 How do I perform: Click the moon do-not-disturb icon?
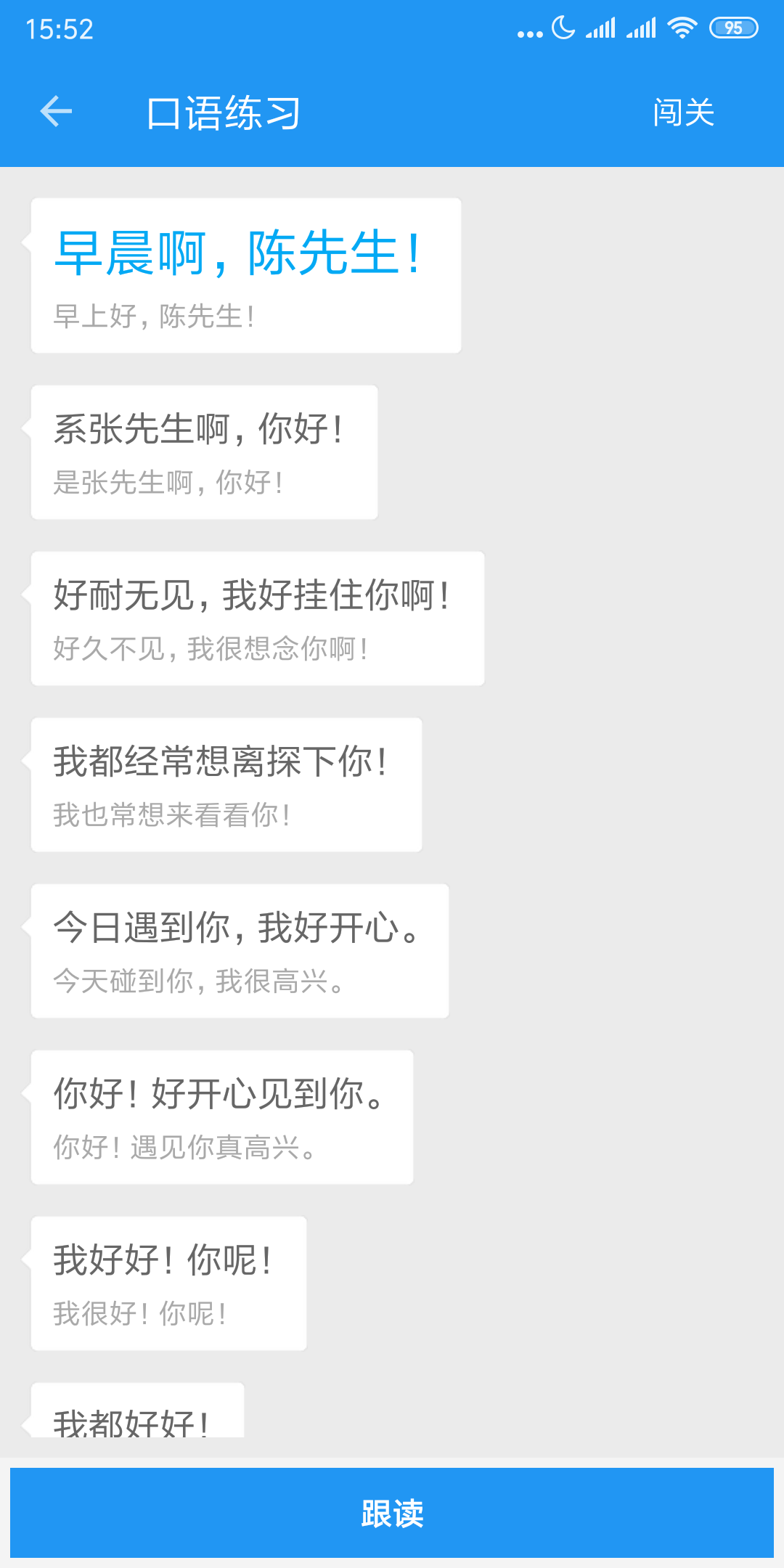click(563, 28)
